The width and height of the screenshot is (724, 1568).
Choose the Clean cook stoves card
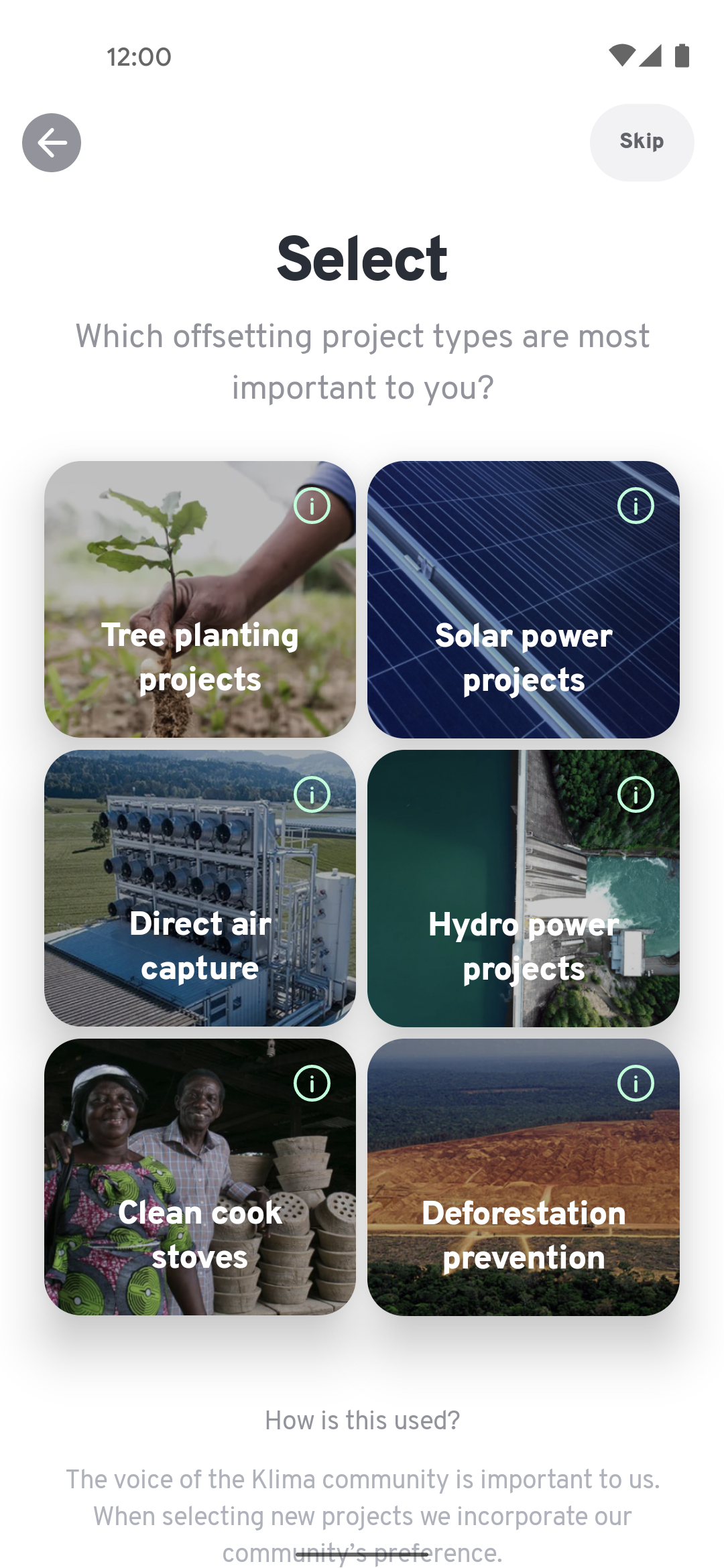click(200, 1177)
